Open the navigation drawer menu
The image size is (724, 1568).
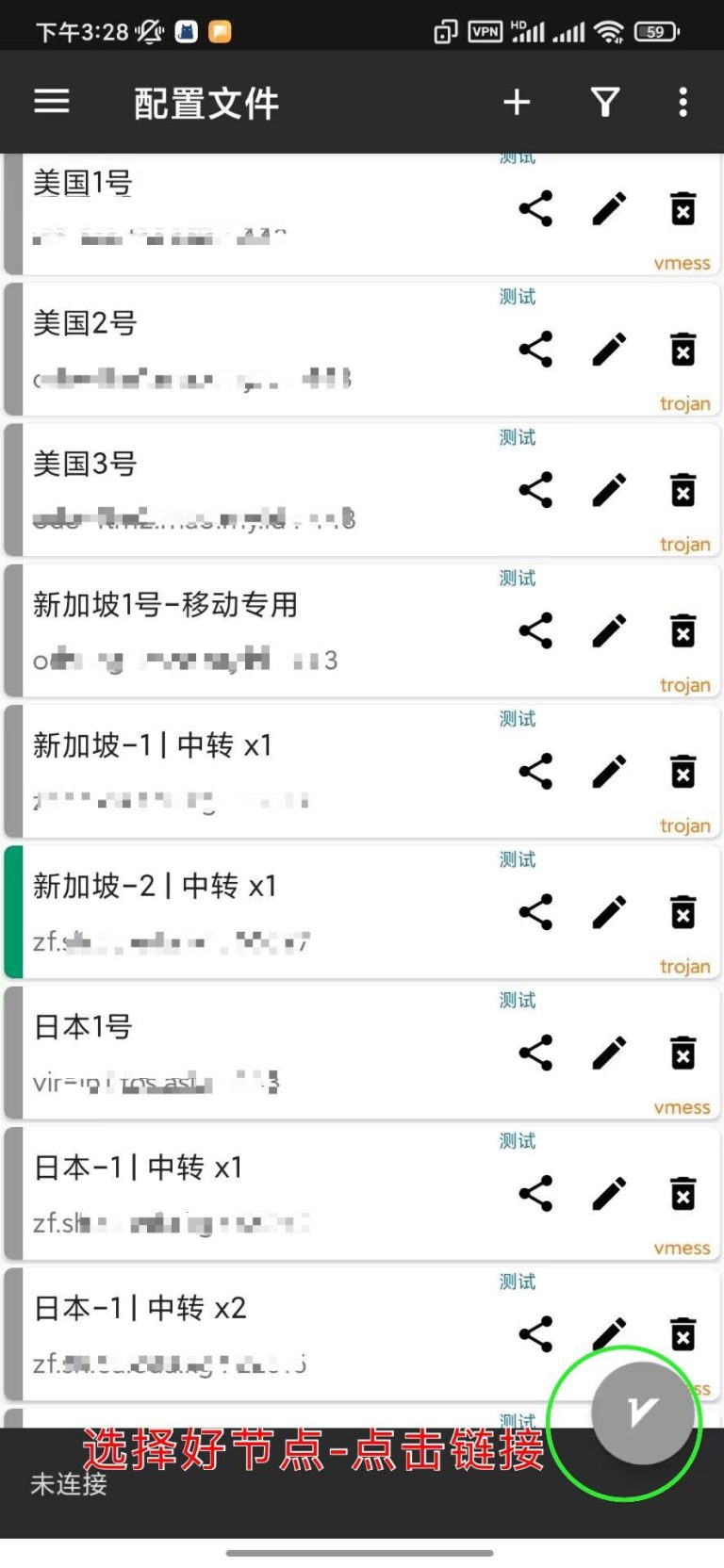point(52,101)
